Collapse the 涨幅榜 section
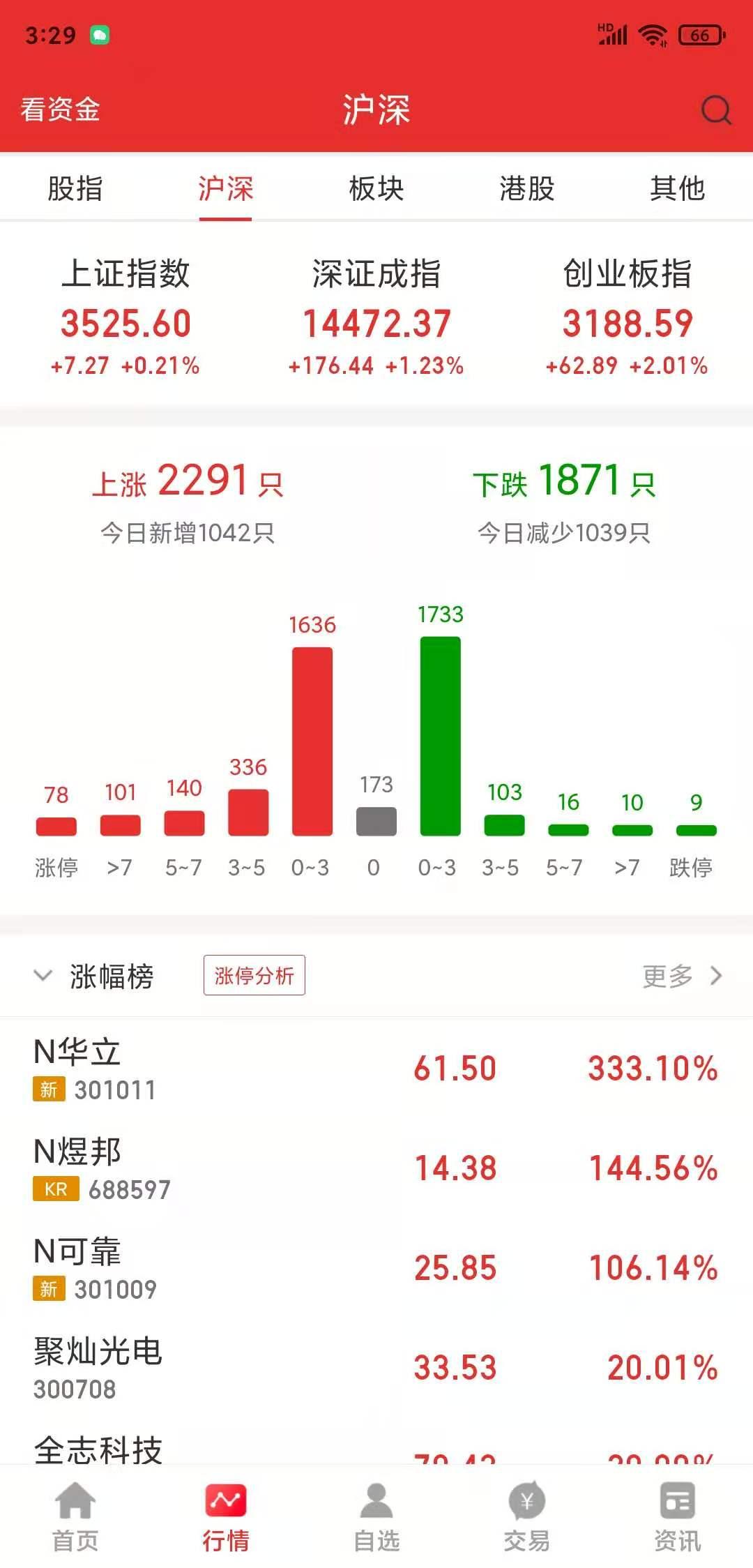This screenshot has width=753, height=1568. 43,975
